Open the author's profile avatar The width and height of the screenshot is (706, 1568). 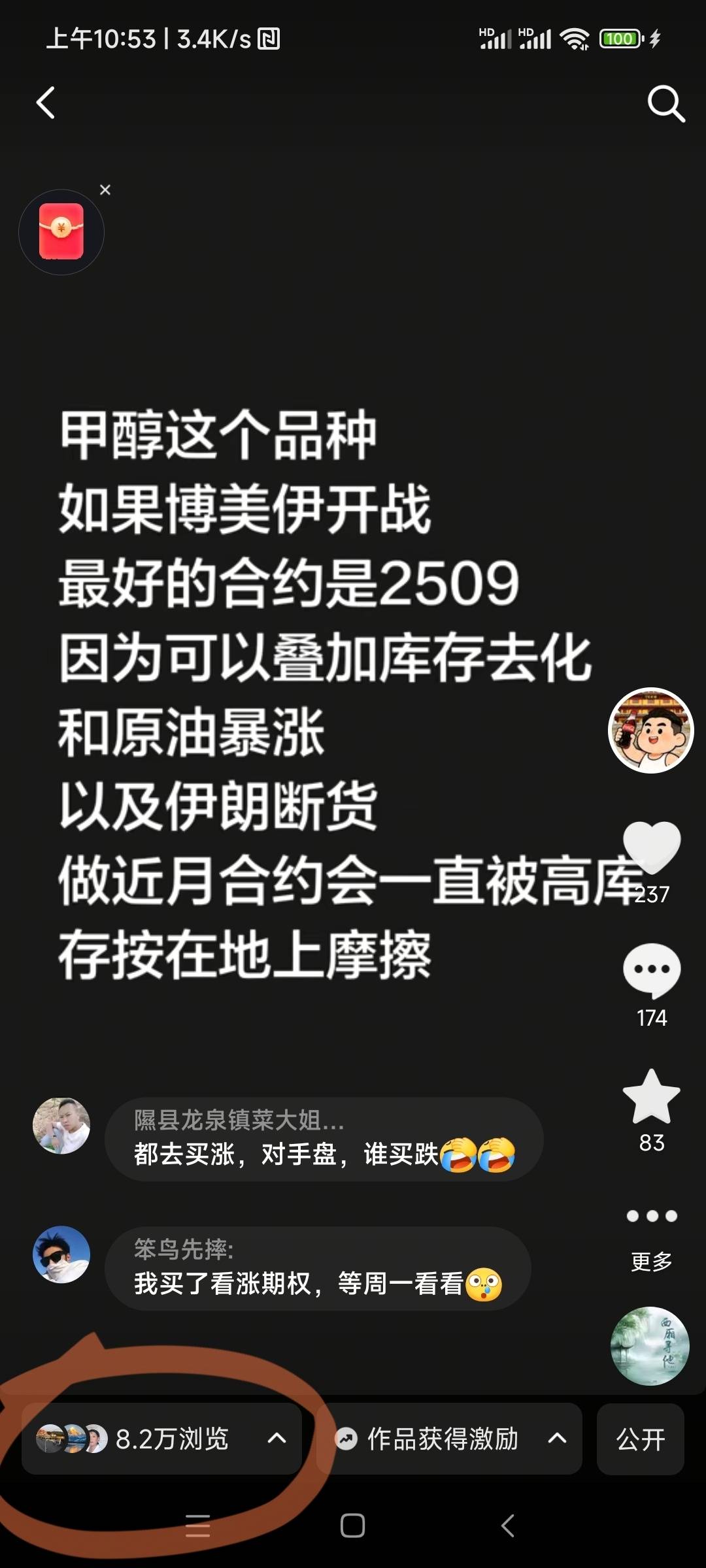(x=650, y=730)
